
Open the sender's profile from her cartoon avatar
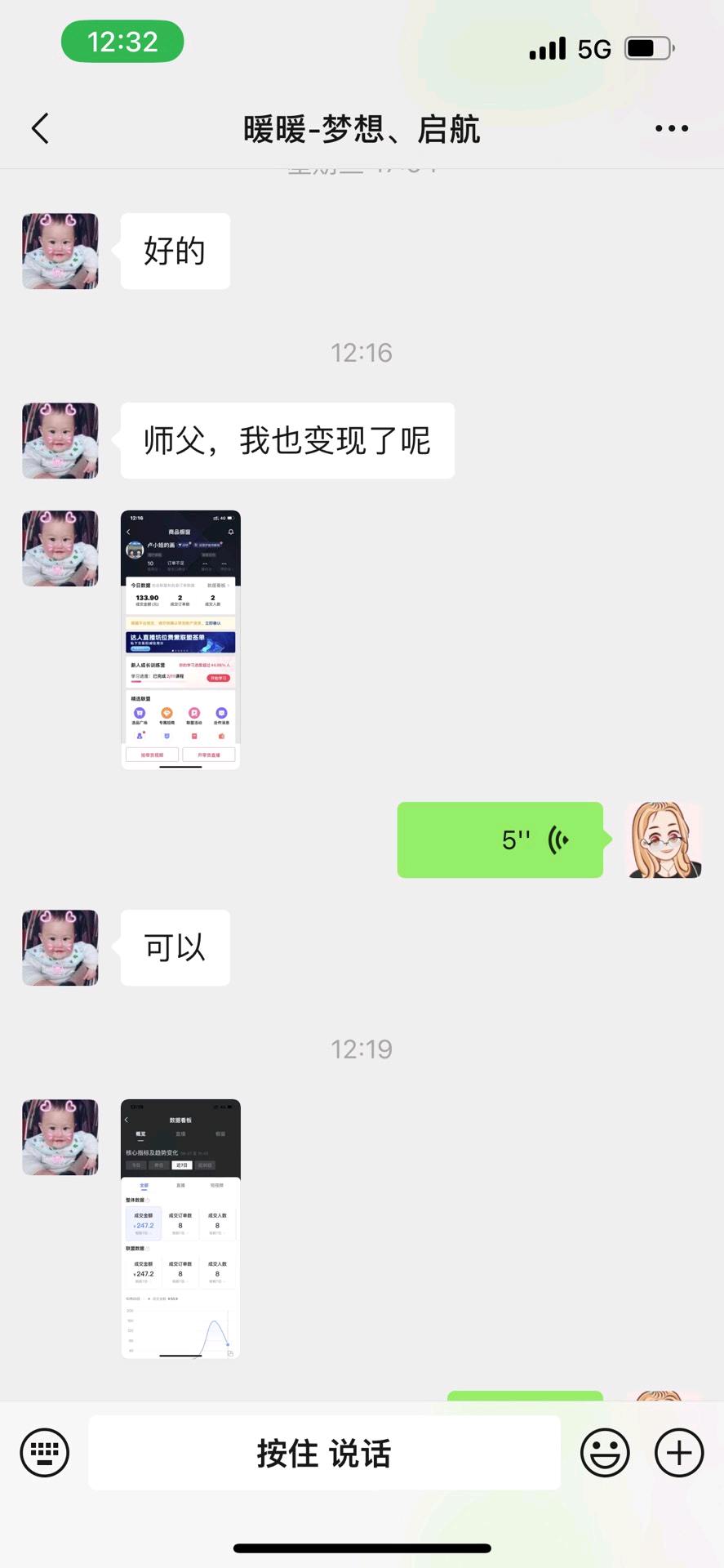click(664, 840)
